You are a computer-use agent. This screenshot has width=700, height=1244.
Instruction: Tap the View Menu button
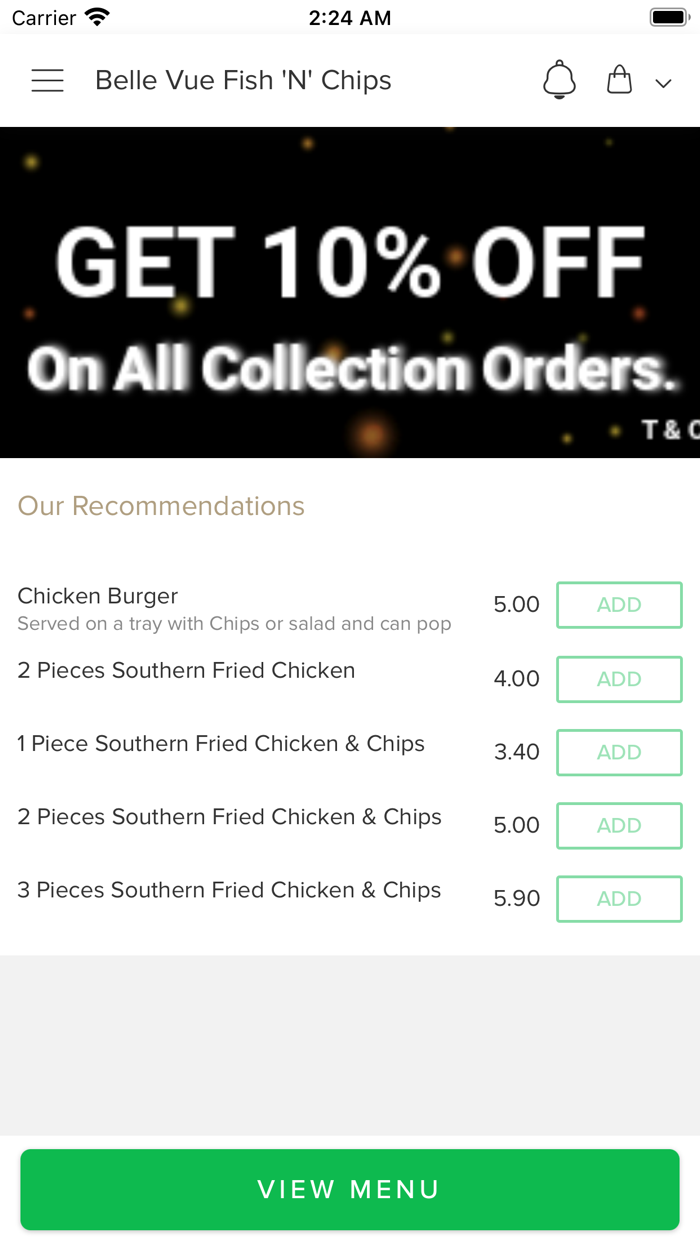(350, 1189)
